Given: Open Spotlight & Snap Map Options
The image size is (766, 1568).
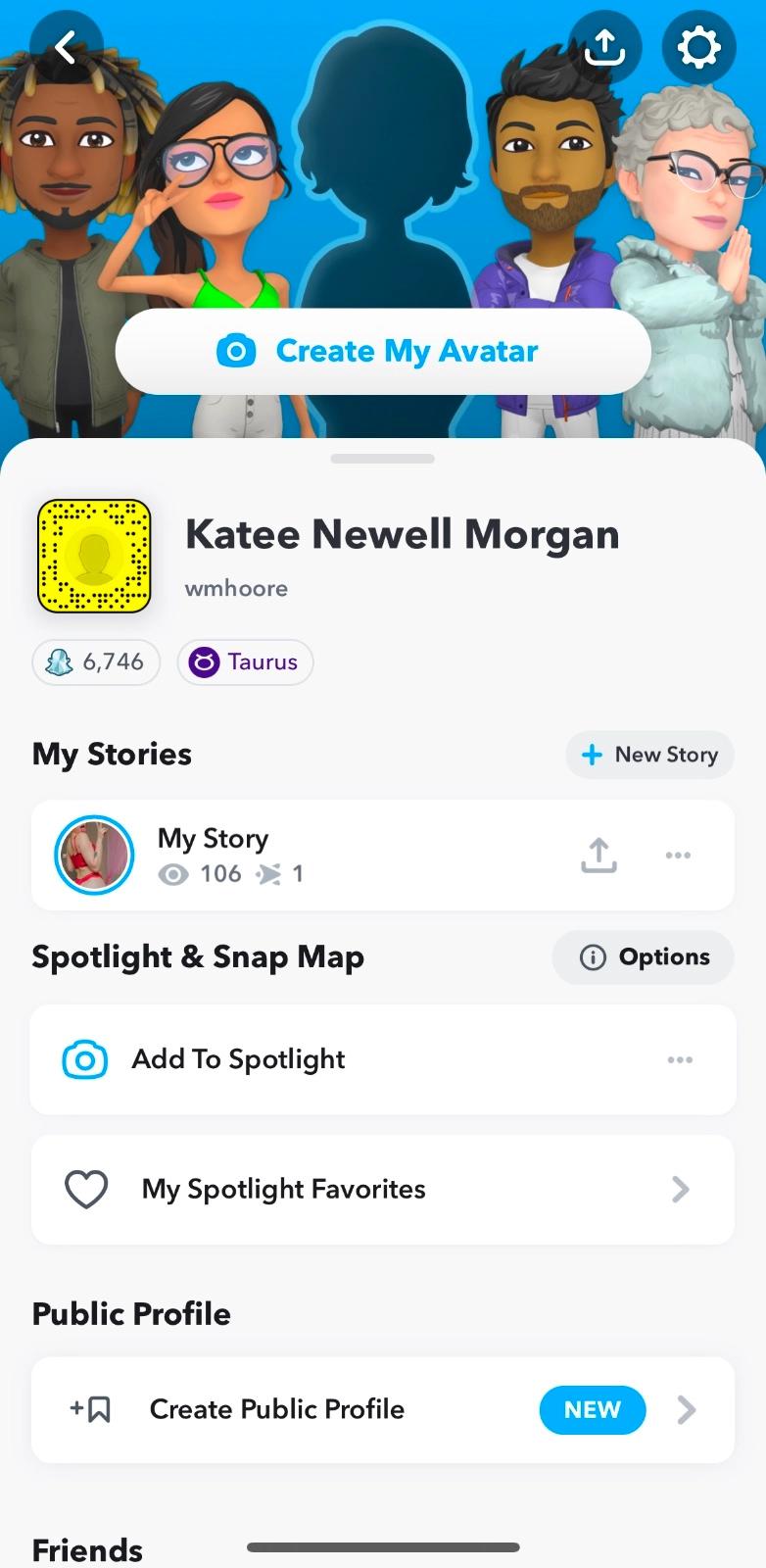Looking at the screenshot, I should [644, 957].
